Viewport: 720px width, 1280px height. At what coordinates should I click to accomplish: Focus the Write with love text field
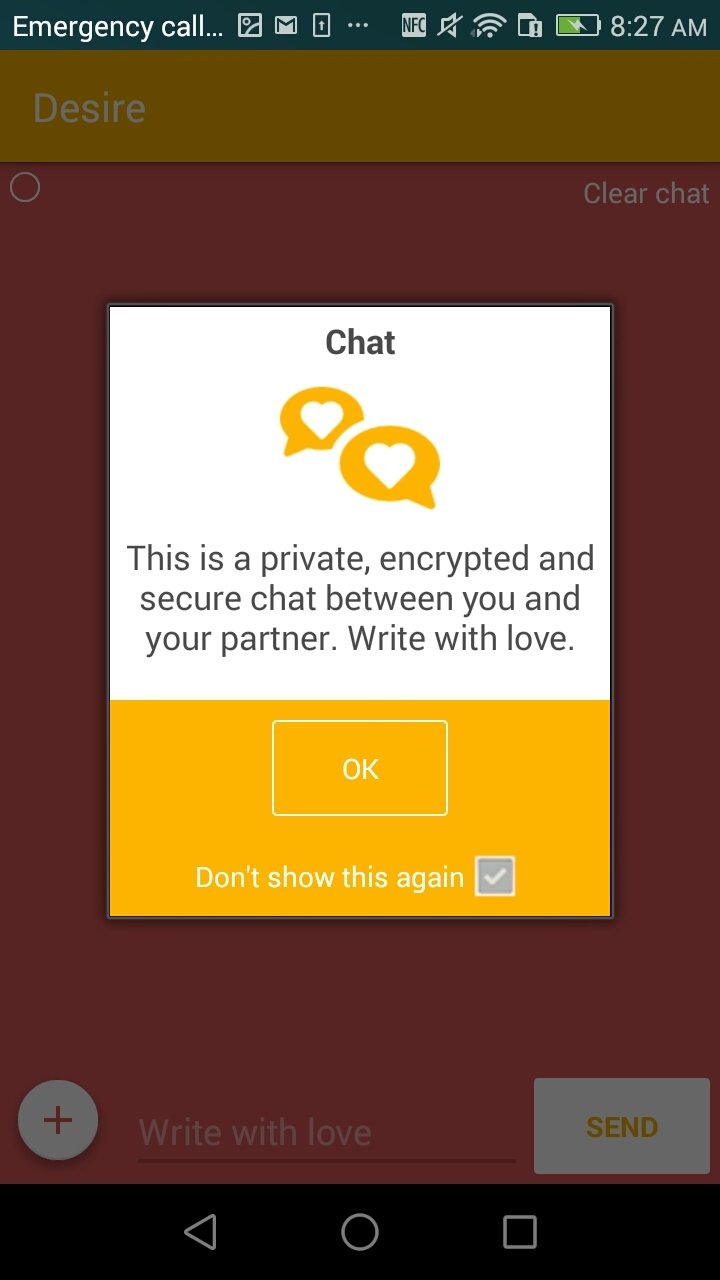(x=327, y=1132)
